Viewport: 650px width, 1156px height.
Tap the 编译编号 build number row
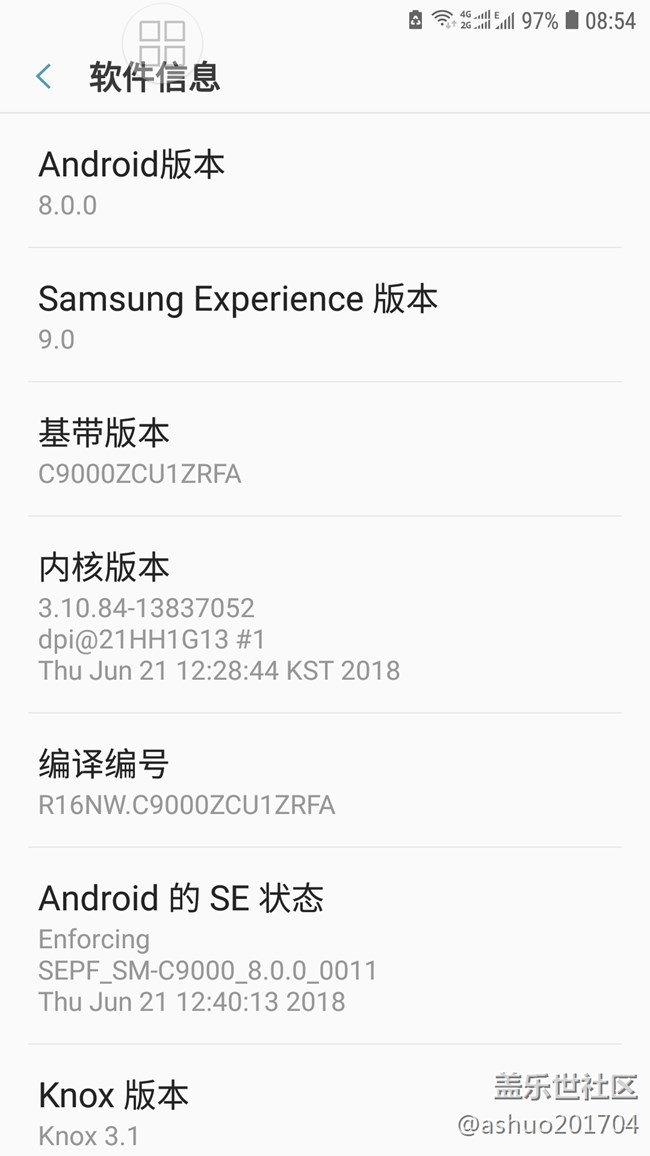coord(324,782)
